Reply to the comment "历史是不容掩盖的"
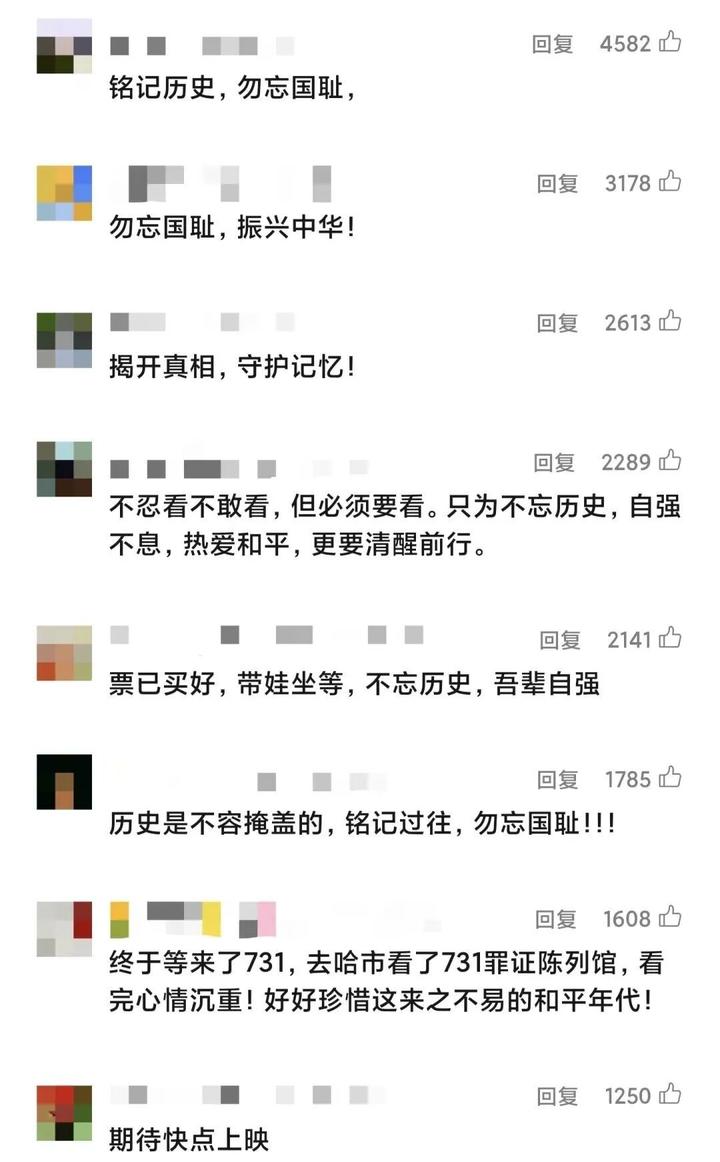Screen dimensions: 720x1162 click(558, 780)
